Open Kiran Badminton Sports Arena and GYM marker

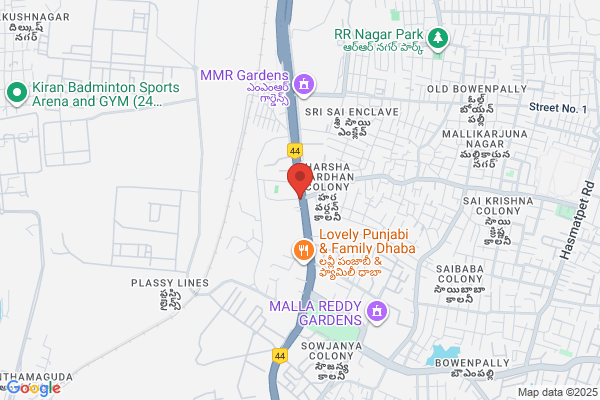(17, 94)
